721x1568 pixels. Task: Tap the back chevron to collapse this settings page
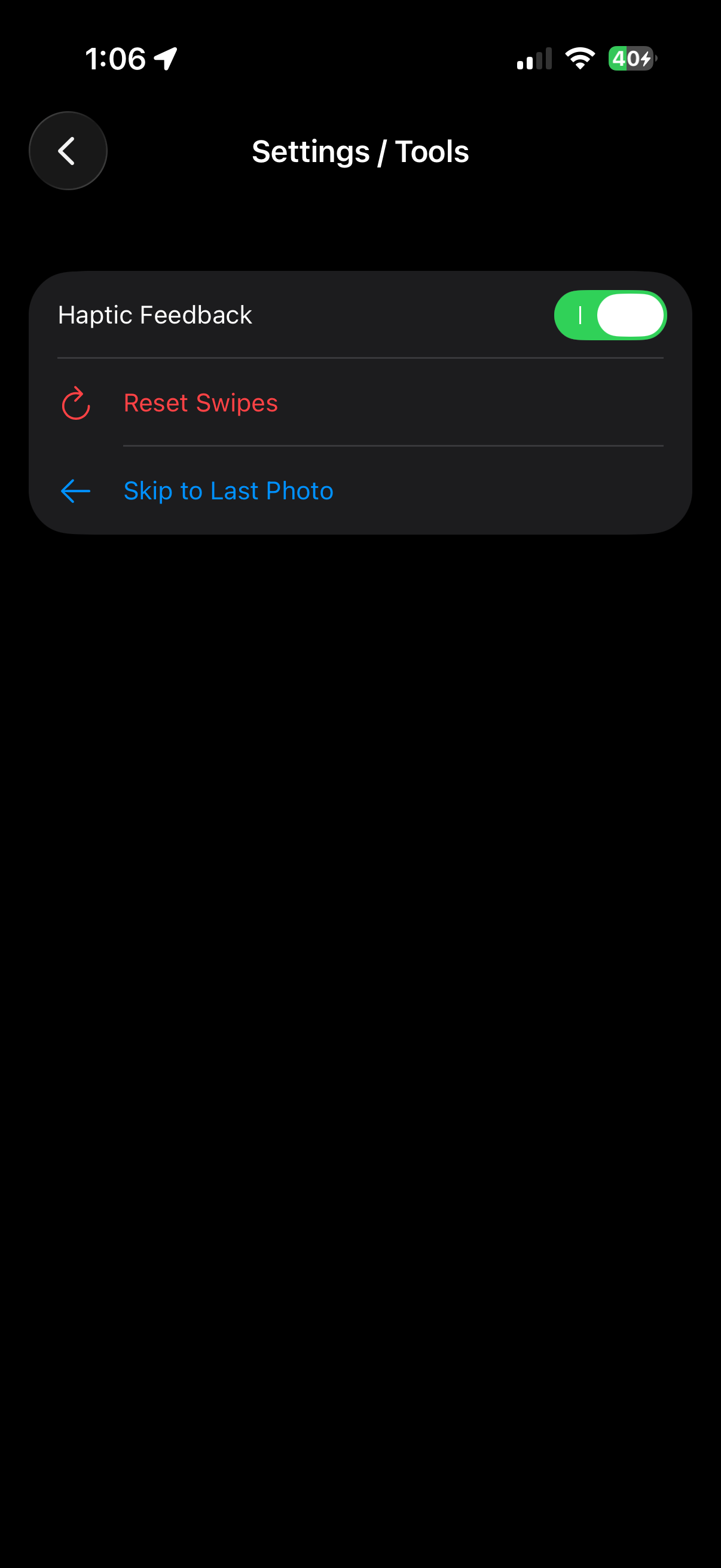[x=67, y=150]
